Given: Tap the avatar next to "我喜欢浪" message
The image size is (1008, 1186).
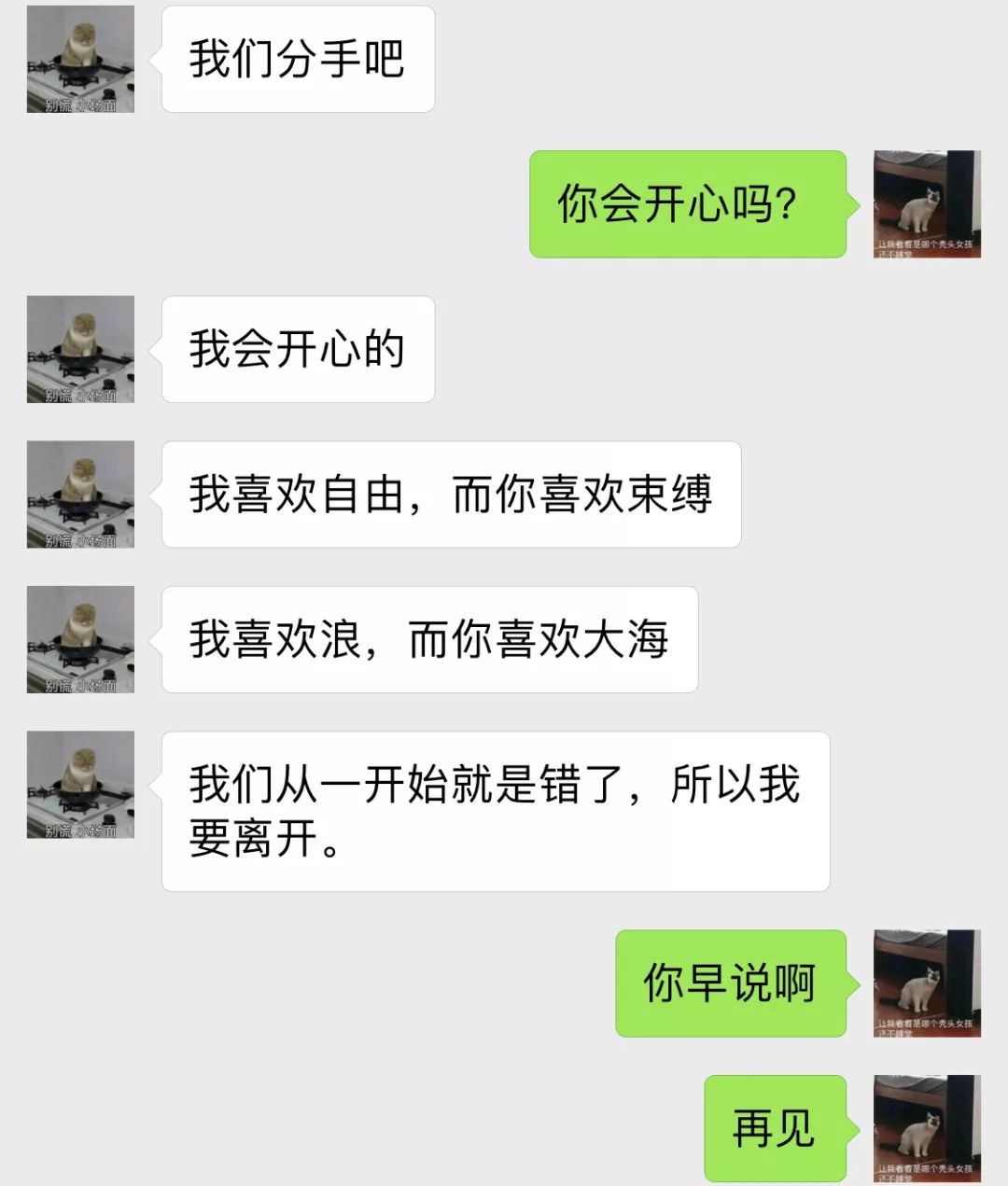Looking at the screenshot, I should (80, 640).
